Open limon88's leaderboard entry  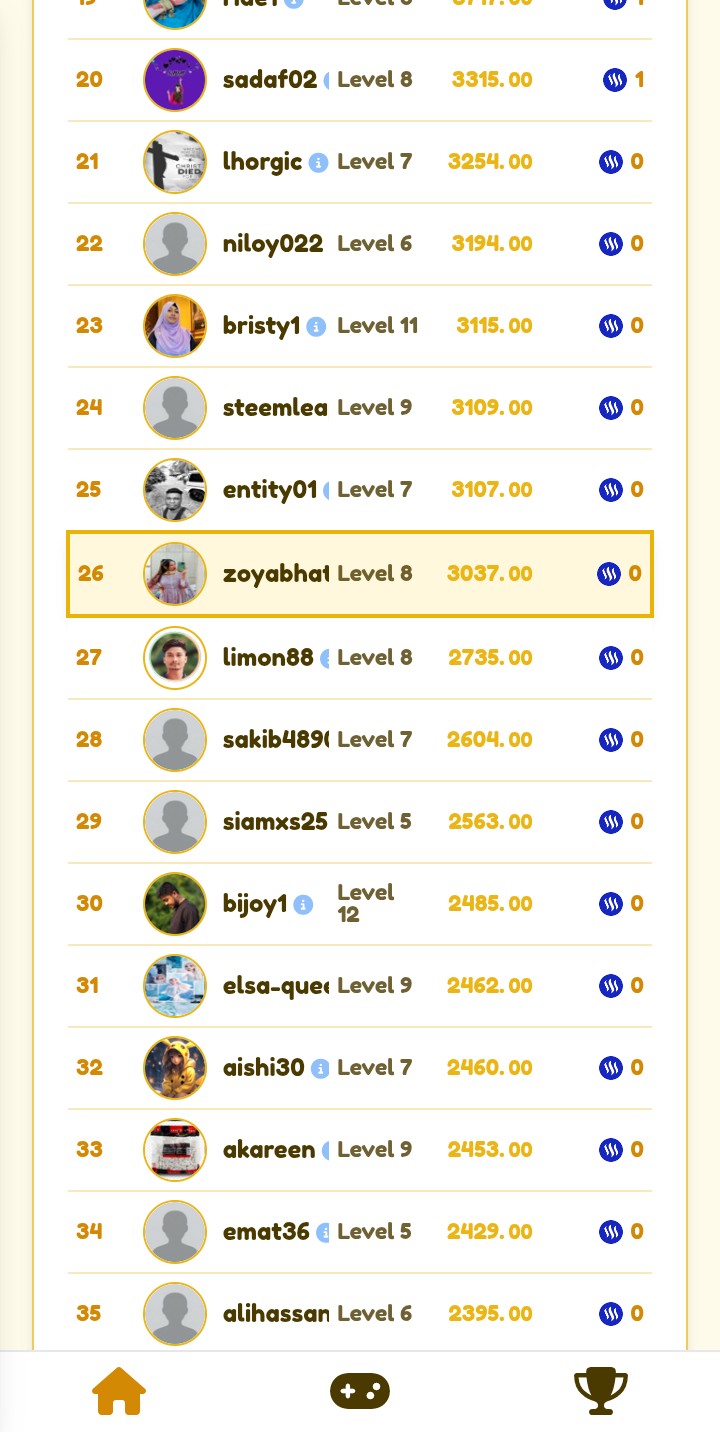(x=360, y=658)
